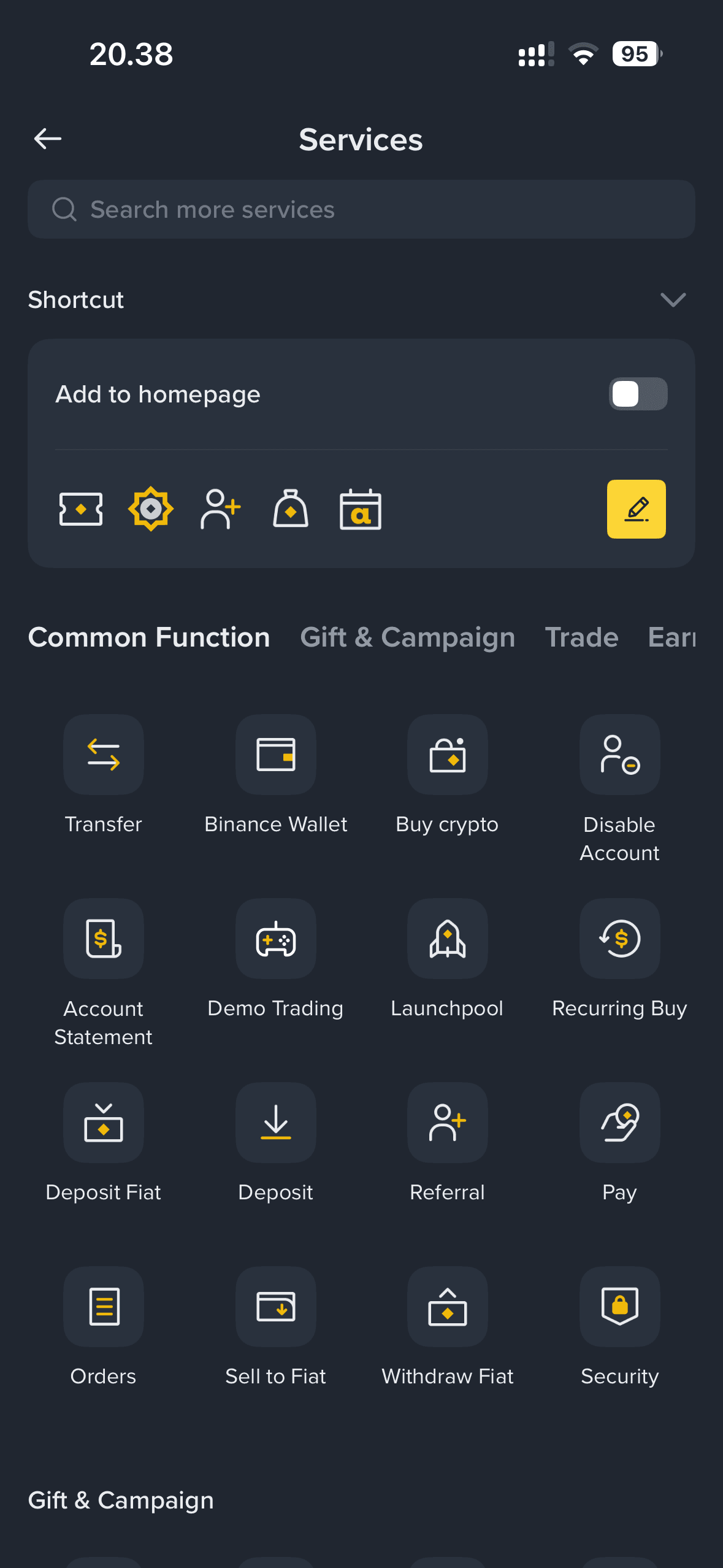Open Binance Wallet

[x=276, y=755]
